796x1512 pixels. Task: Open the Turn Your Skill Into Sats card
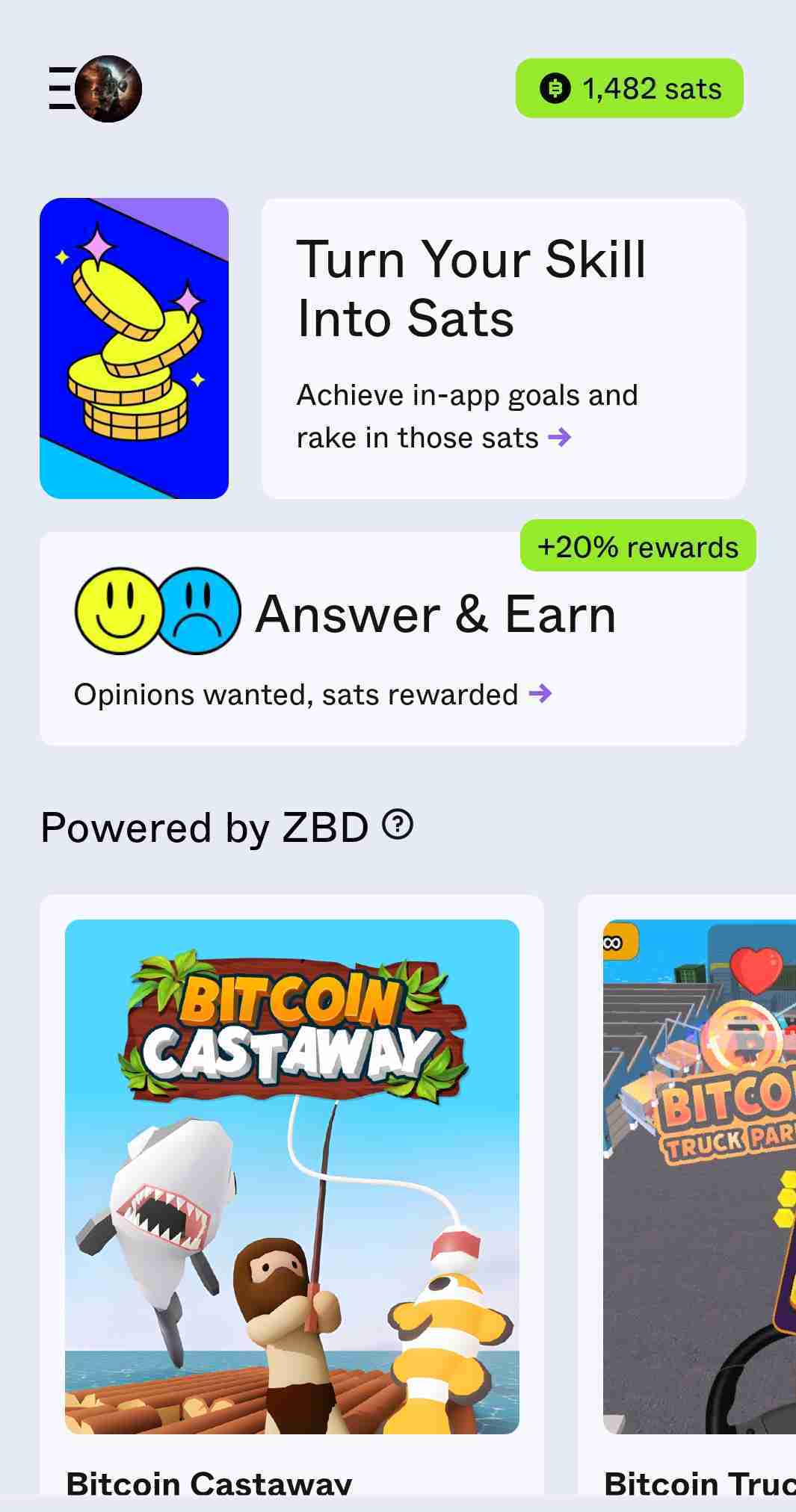(503, 348)
